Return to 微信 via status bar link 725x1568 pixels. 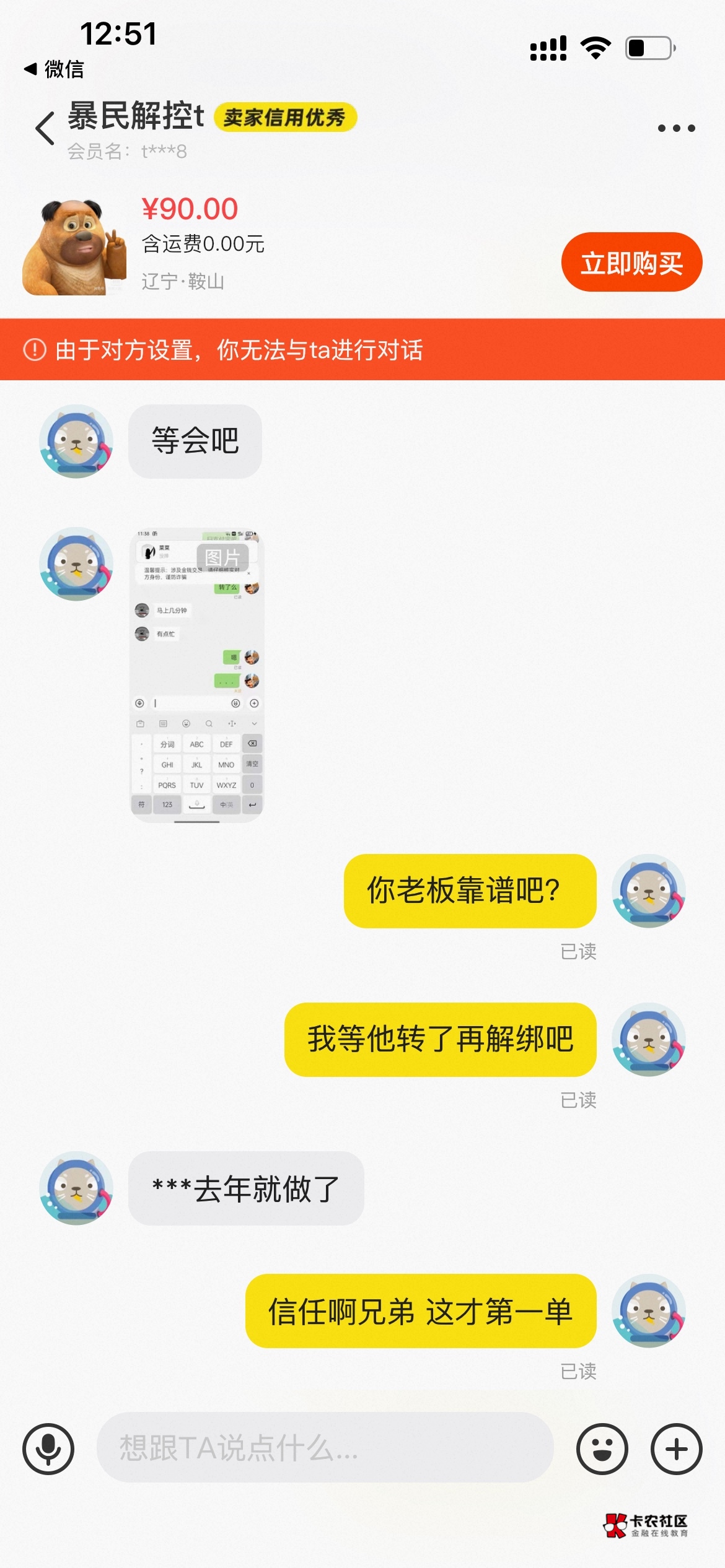pos(54,69)
